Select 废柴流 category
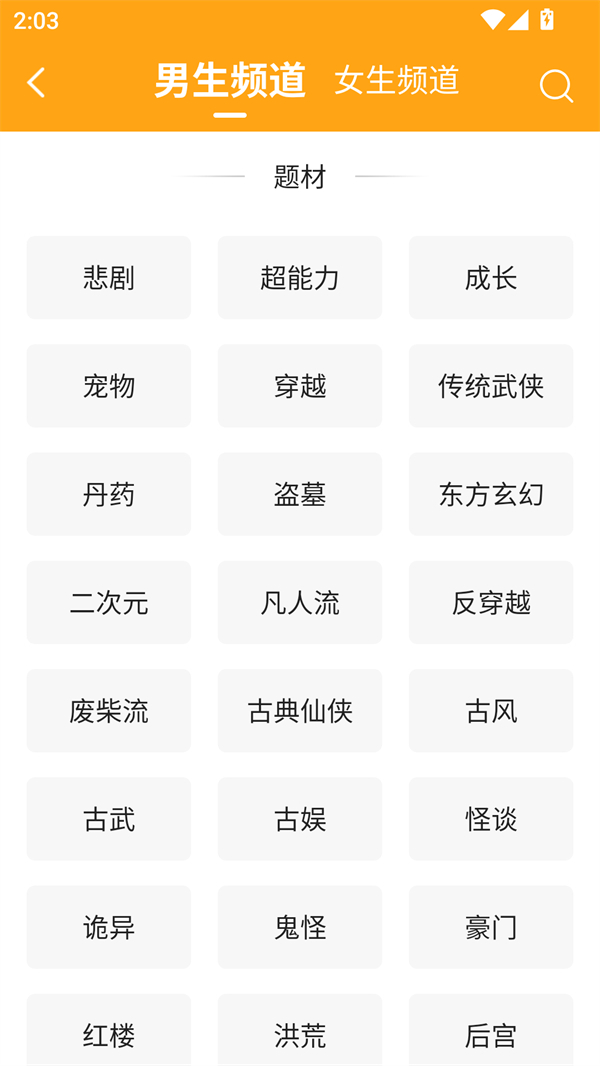Screen dimensions: 600x1066 pos(109,711)
